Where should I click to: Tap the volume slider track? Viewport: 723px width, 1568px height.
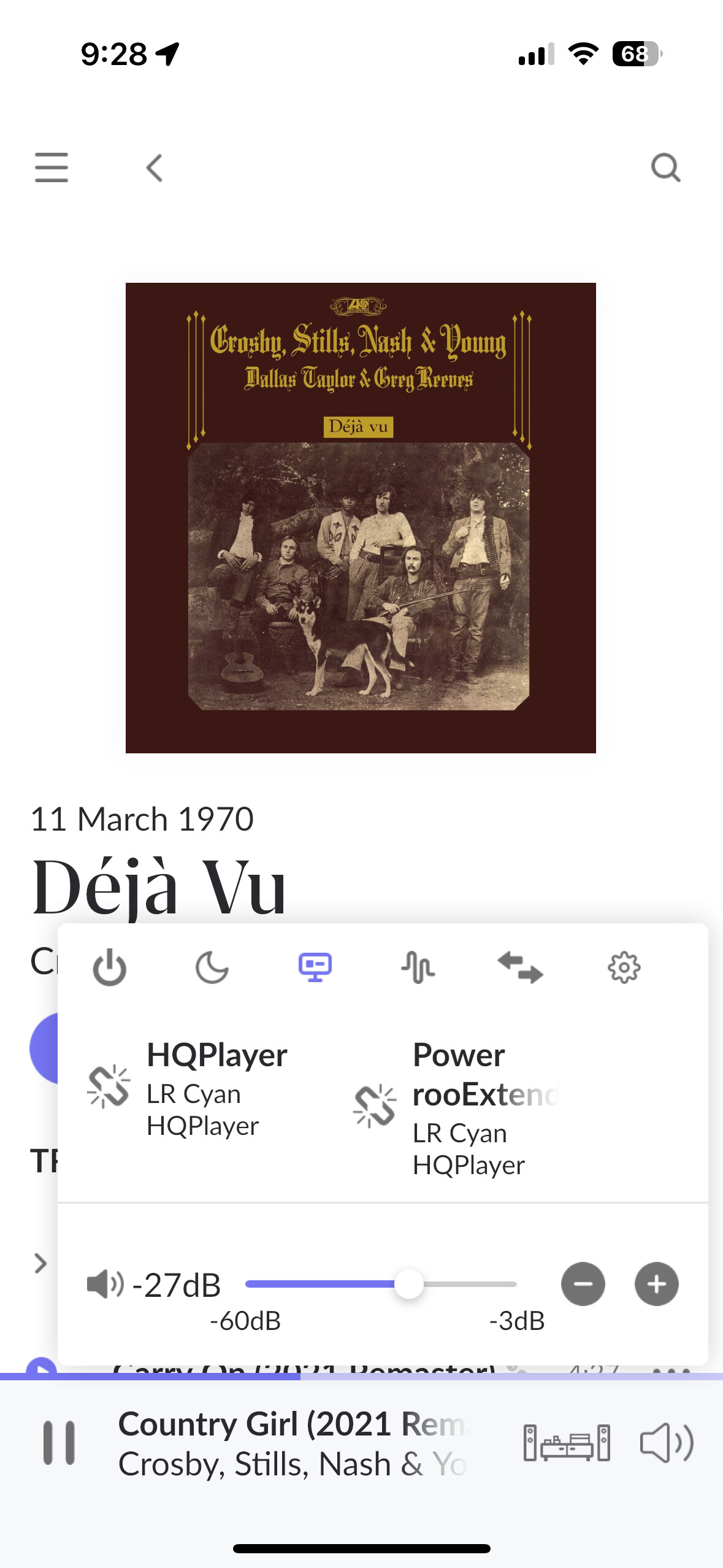381,1284
